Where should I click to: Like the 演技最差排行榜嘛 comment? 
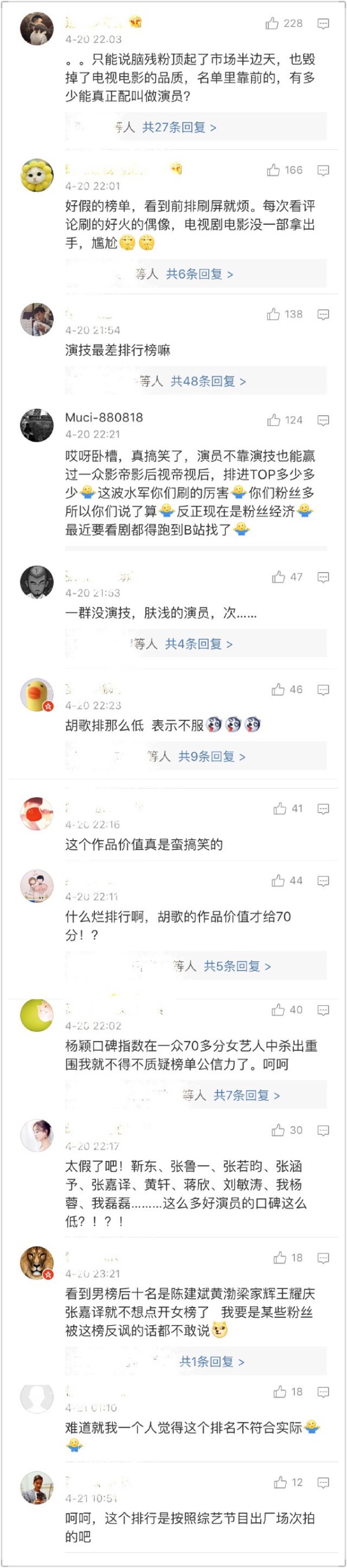(x=273, y=314)
